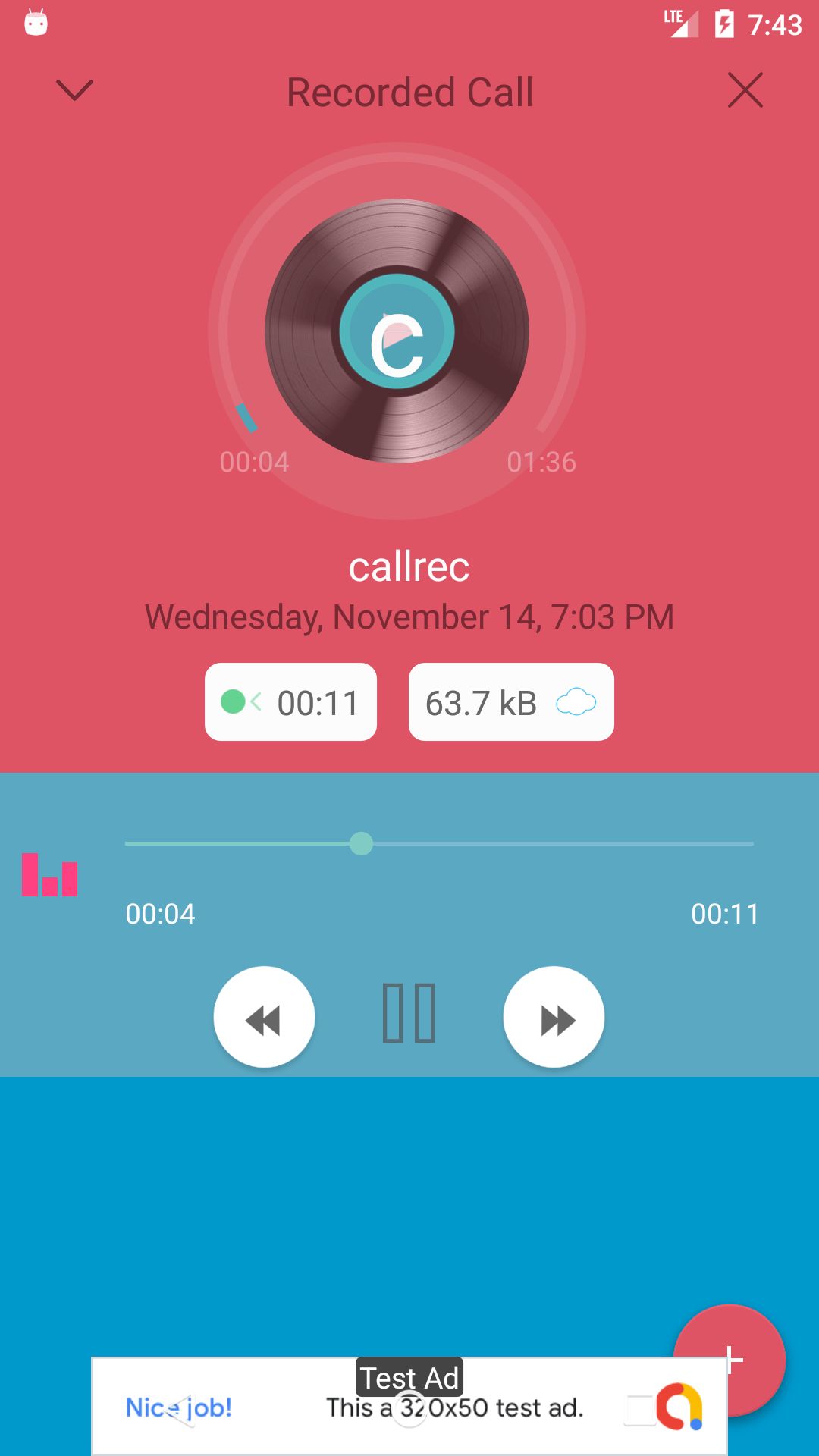
Task: Collapse the Recorded Call panel with the chevron
Action: click(74, 90)
